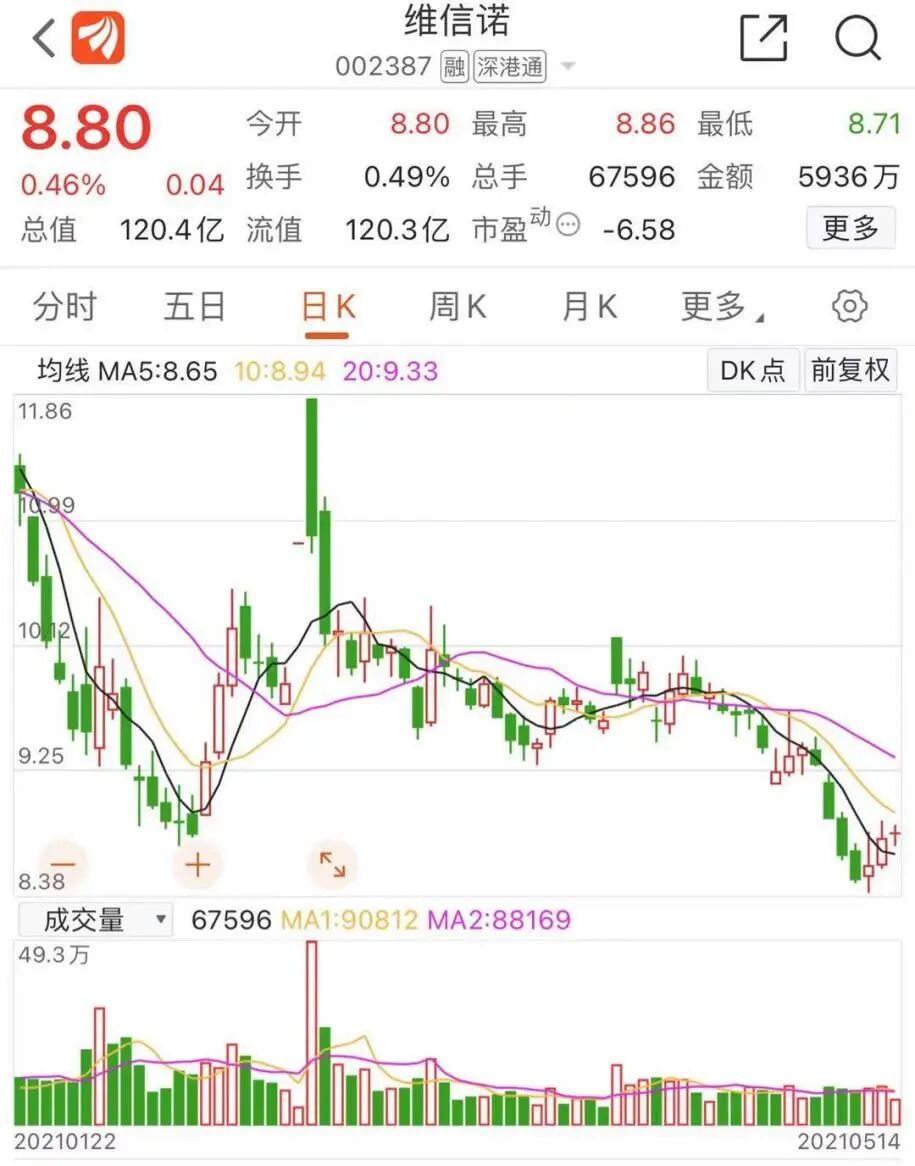Screen dimensions: 915x1166
Task: Zoom out the chart with minus button
Action: [x=63, y=864]
